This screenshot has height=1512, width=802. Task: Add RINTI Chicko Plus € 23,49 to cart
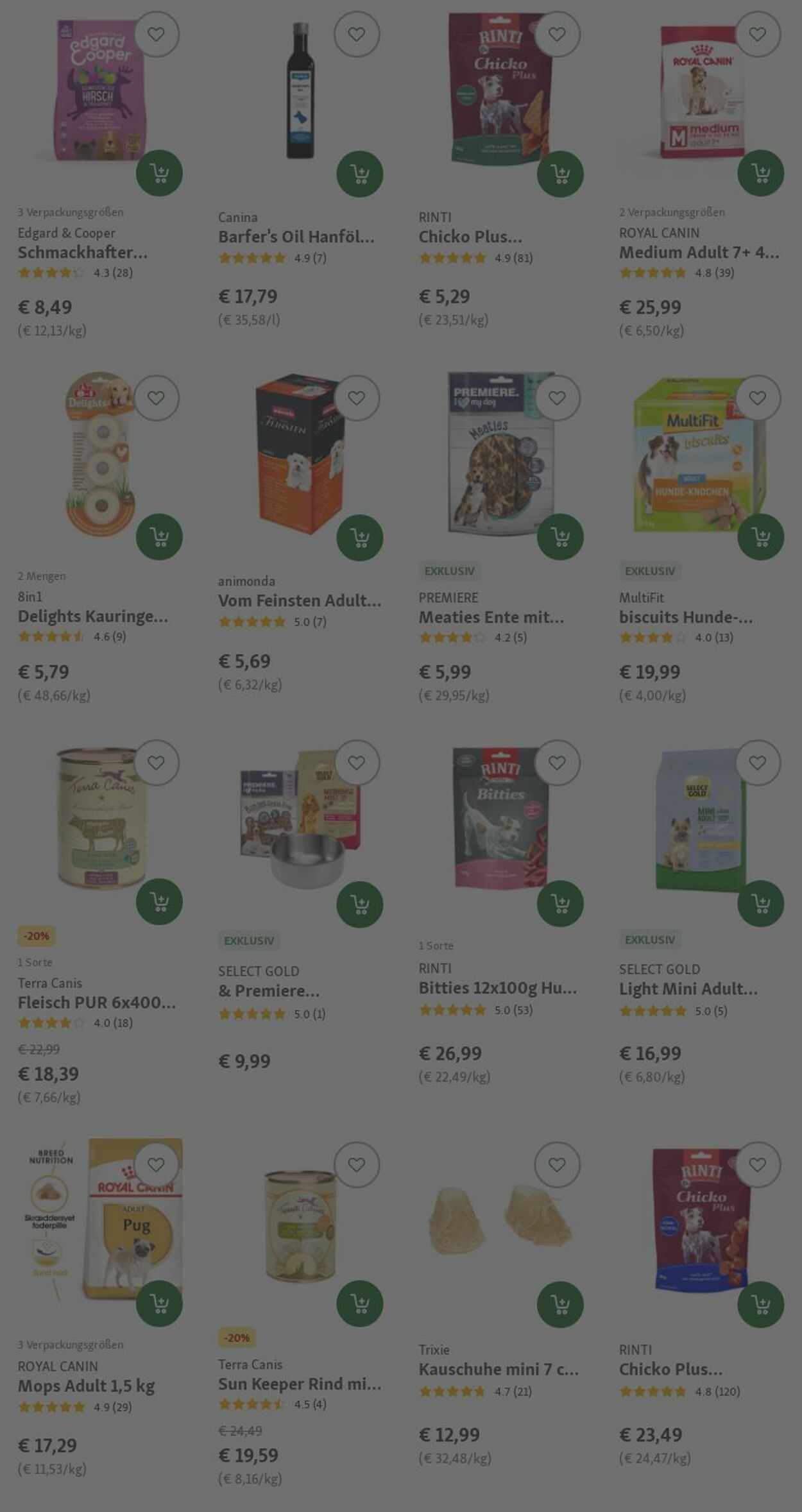(x=760, y=1304)
